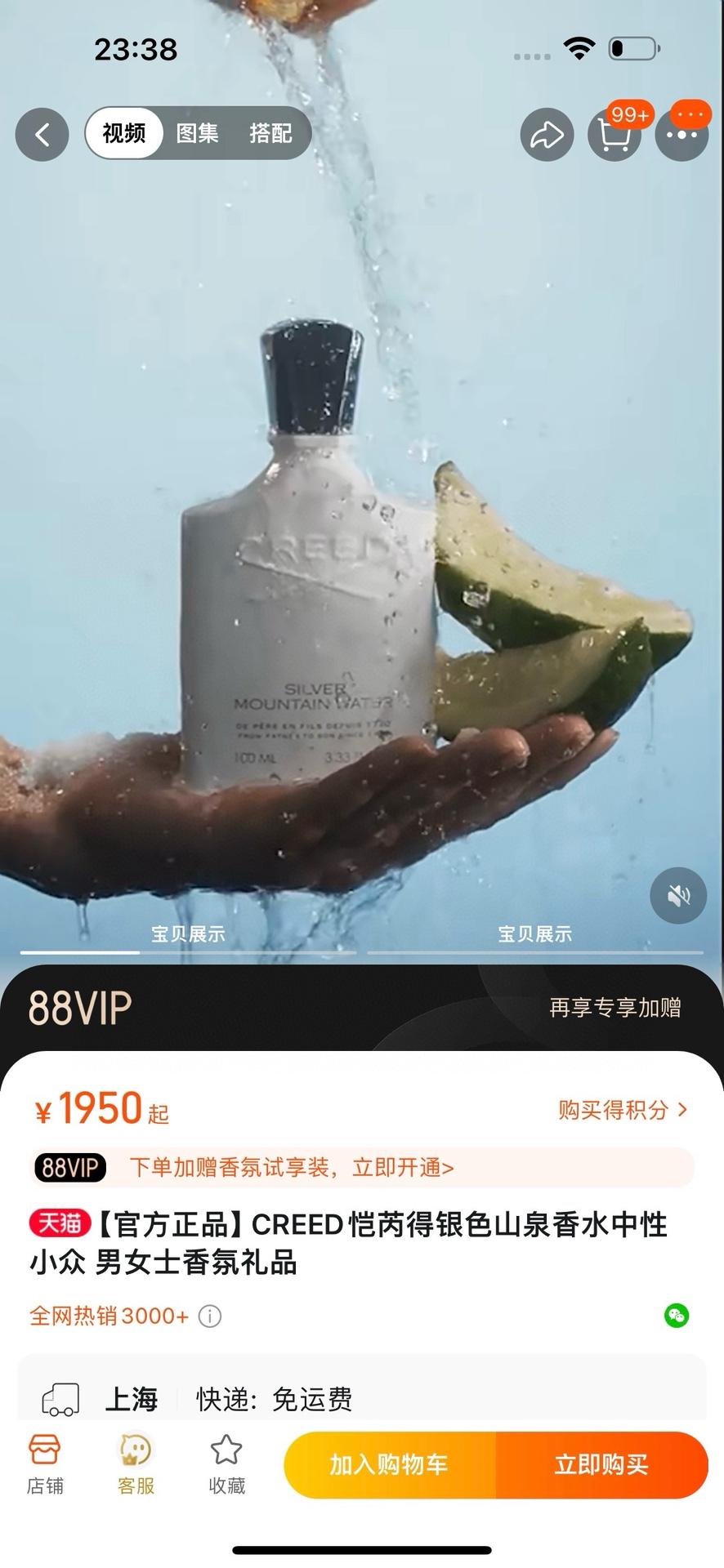Contact 客服 customer service
Viewport: 724px width, 1568px height.
136,1465
